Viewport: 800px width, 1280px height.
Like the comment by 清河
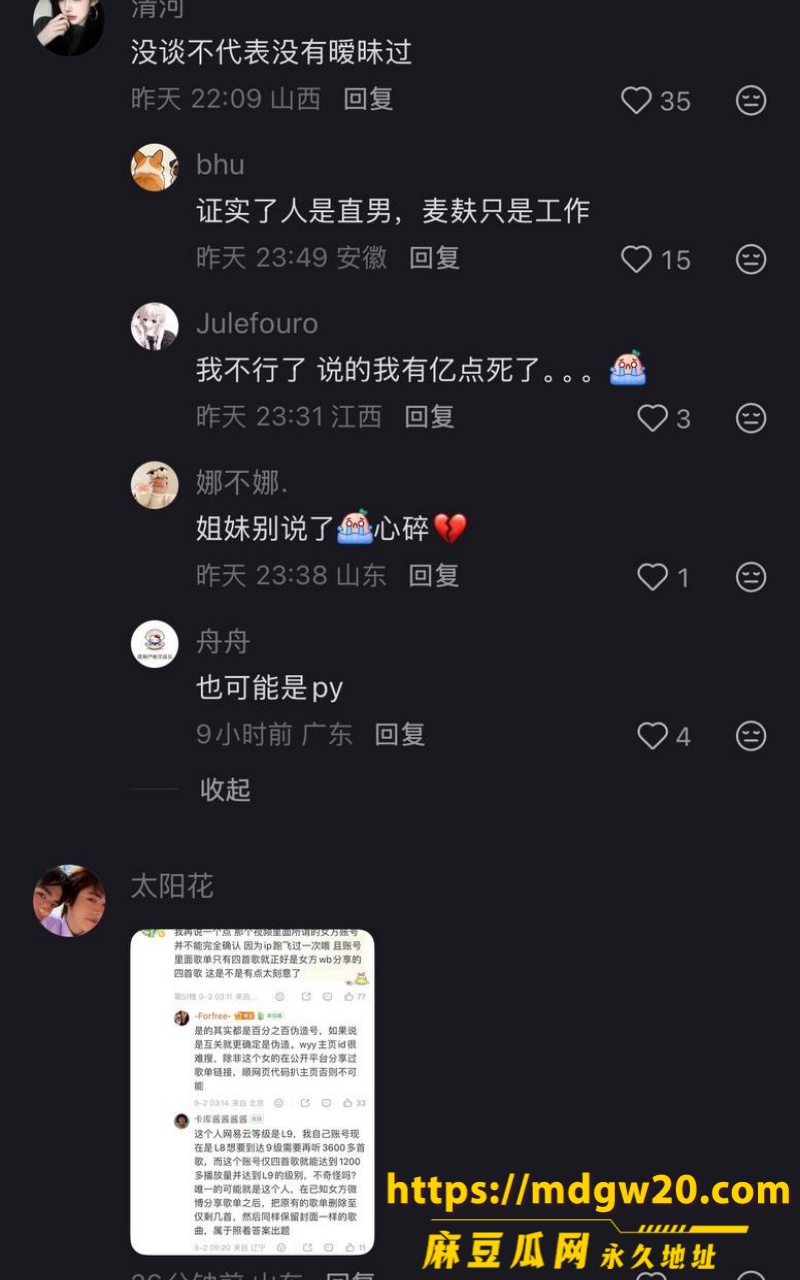[637, 100]
